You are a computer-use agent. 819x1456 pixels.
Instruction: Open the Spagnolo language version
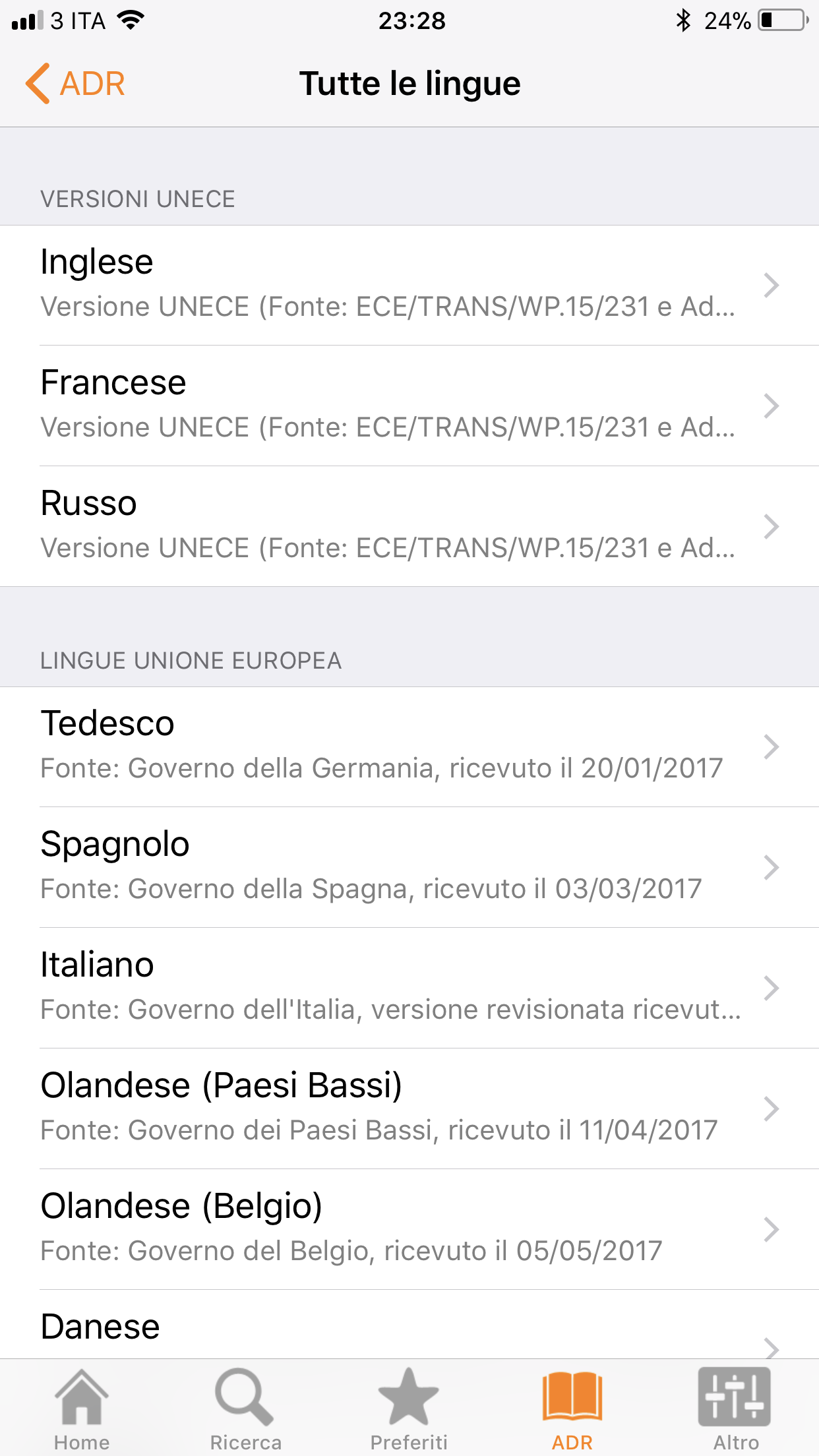point(409,867)
